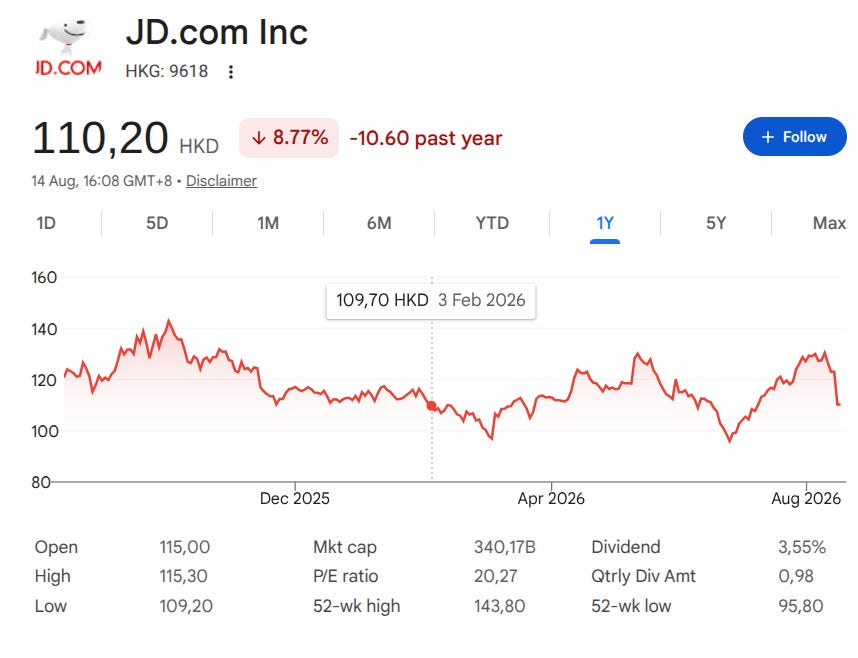Select the YTD chart range
Viewport: 858px width, 658px height.
click(492, 223)
